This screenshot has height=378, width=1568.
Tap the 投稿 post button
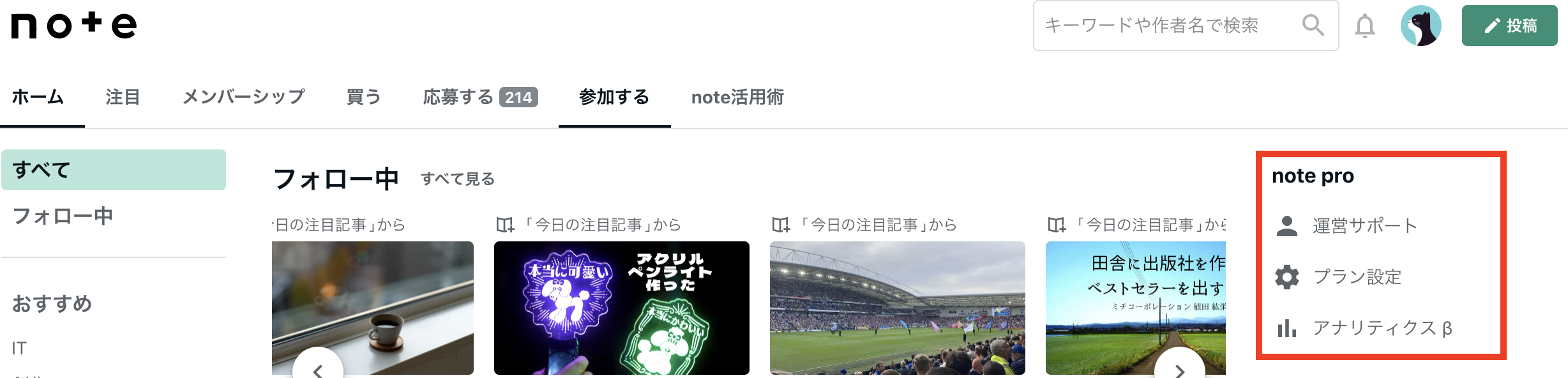pos(1509,26)
